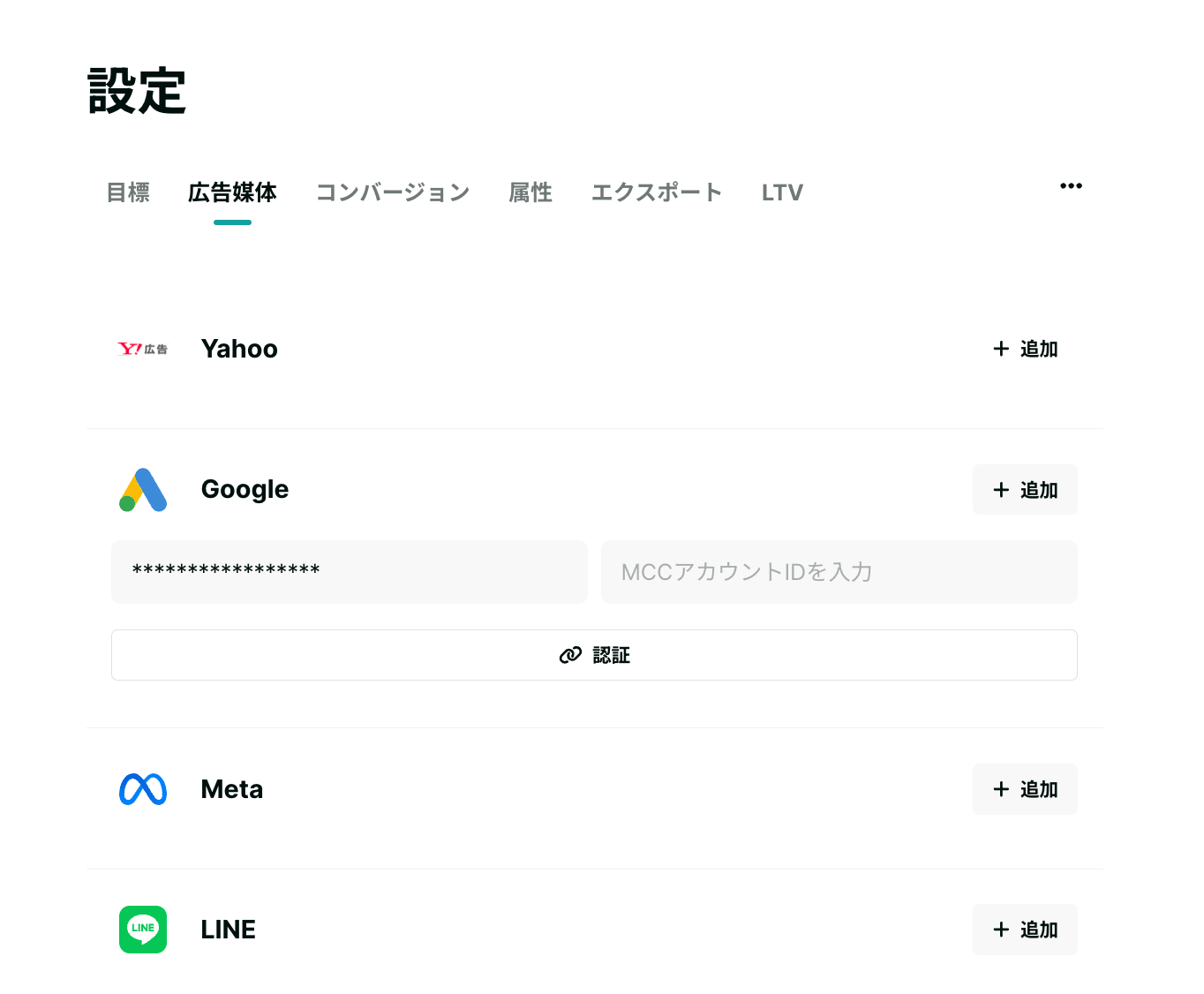Tap 追加 next to LINE
This screenshot has height=994, width=1204.
click(1025, 930)
